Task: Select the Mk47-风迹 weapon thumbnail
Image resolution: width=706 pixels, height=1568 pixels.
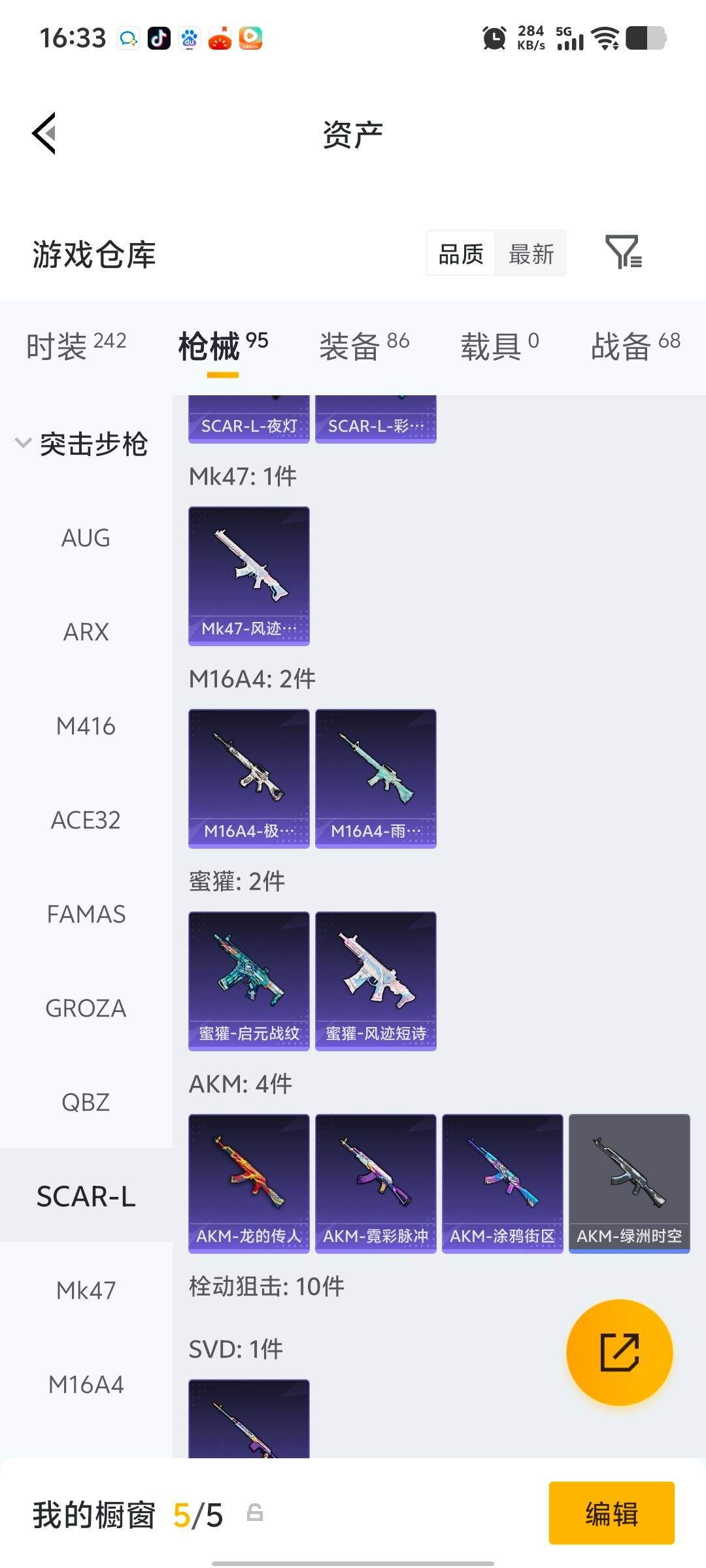Action: (x=248, y=574)
